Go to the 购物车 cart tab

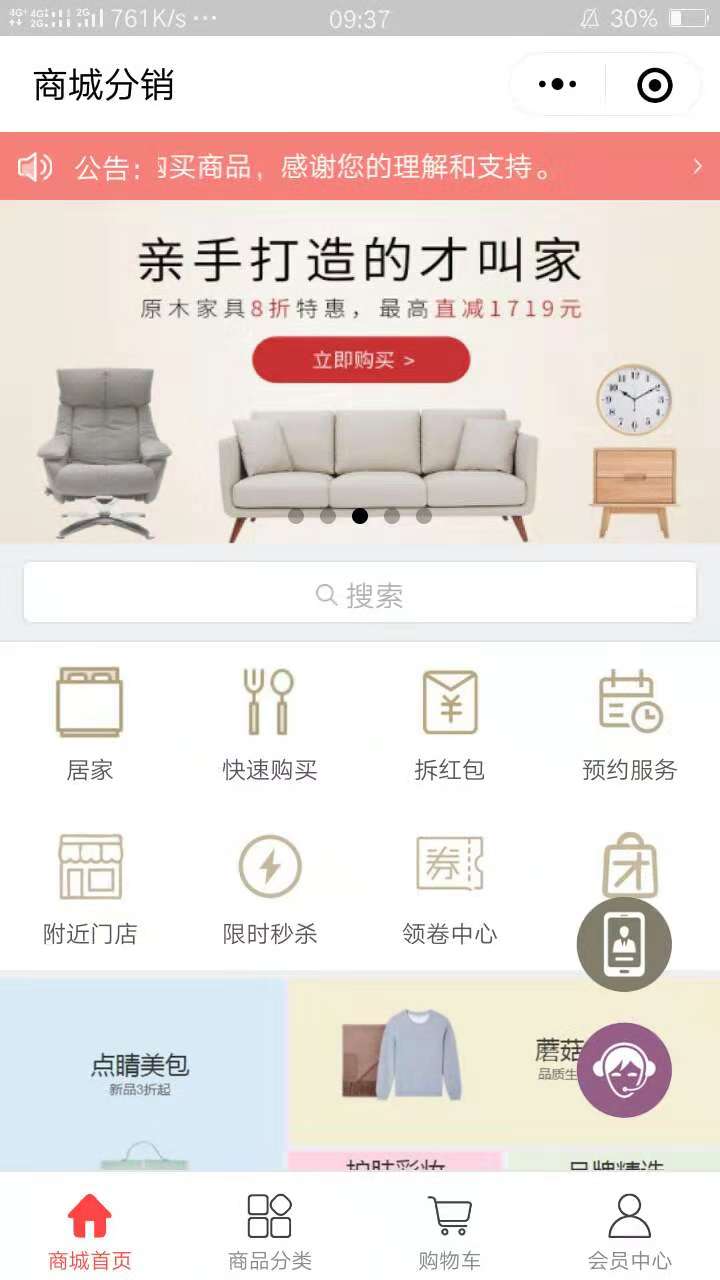click(449, 1231)
